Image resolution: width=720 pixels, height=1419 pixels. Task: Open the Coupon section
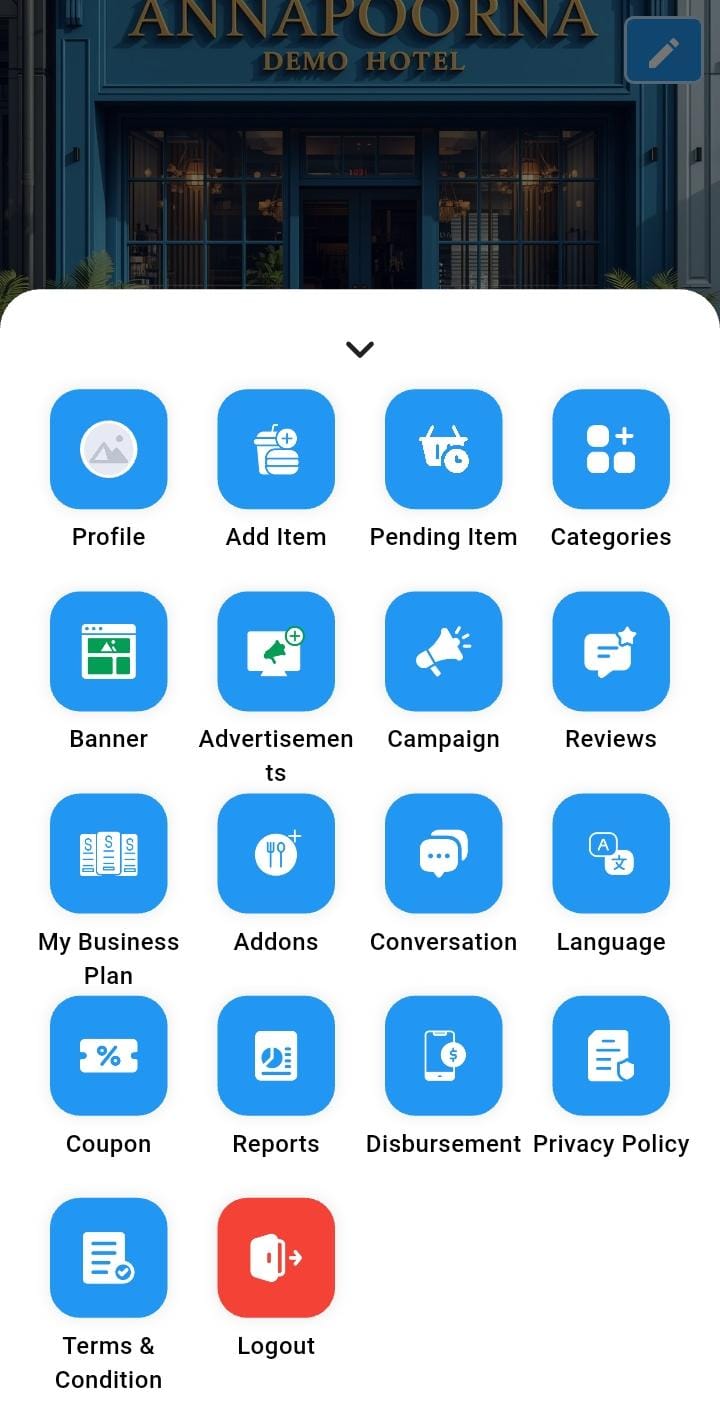coord(109,1055)
